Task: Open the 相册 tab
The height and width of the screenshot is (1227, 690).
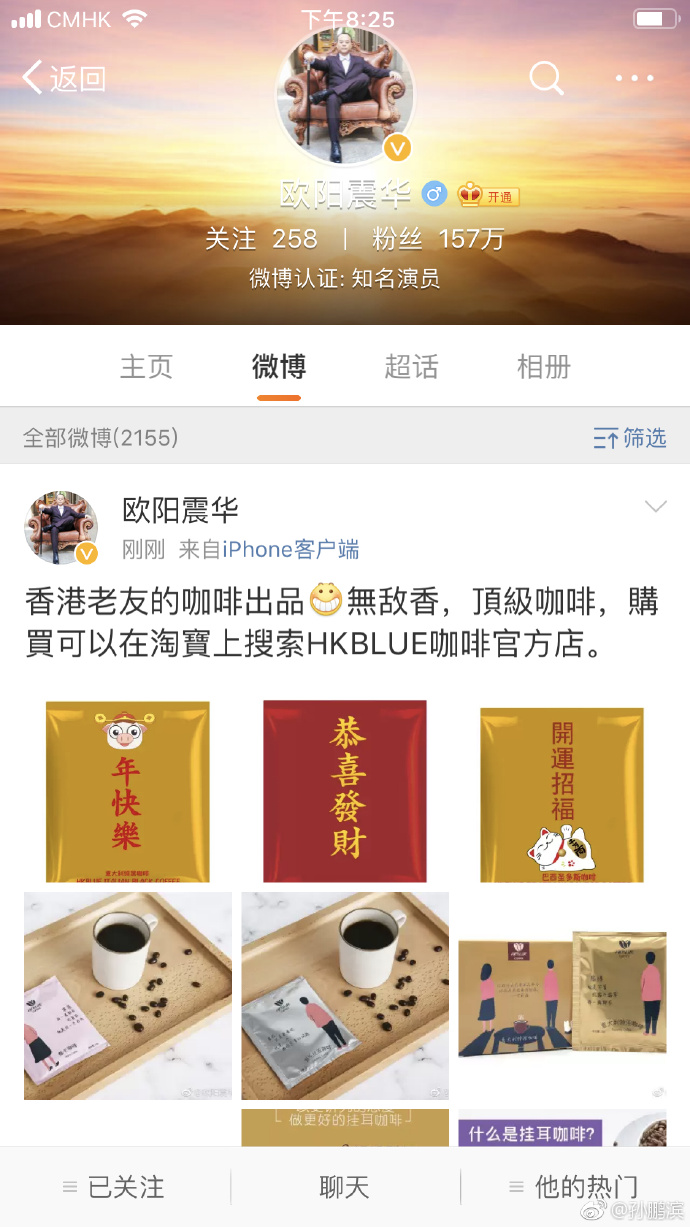Action: click(x=543, y=367)
